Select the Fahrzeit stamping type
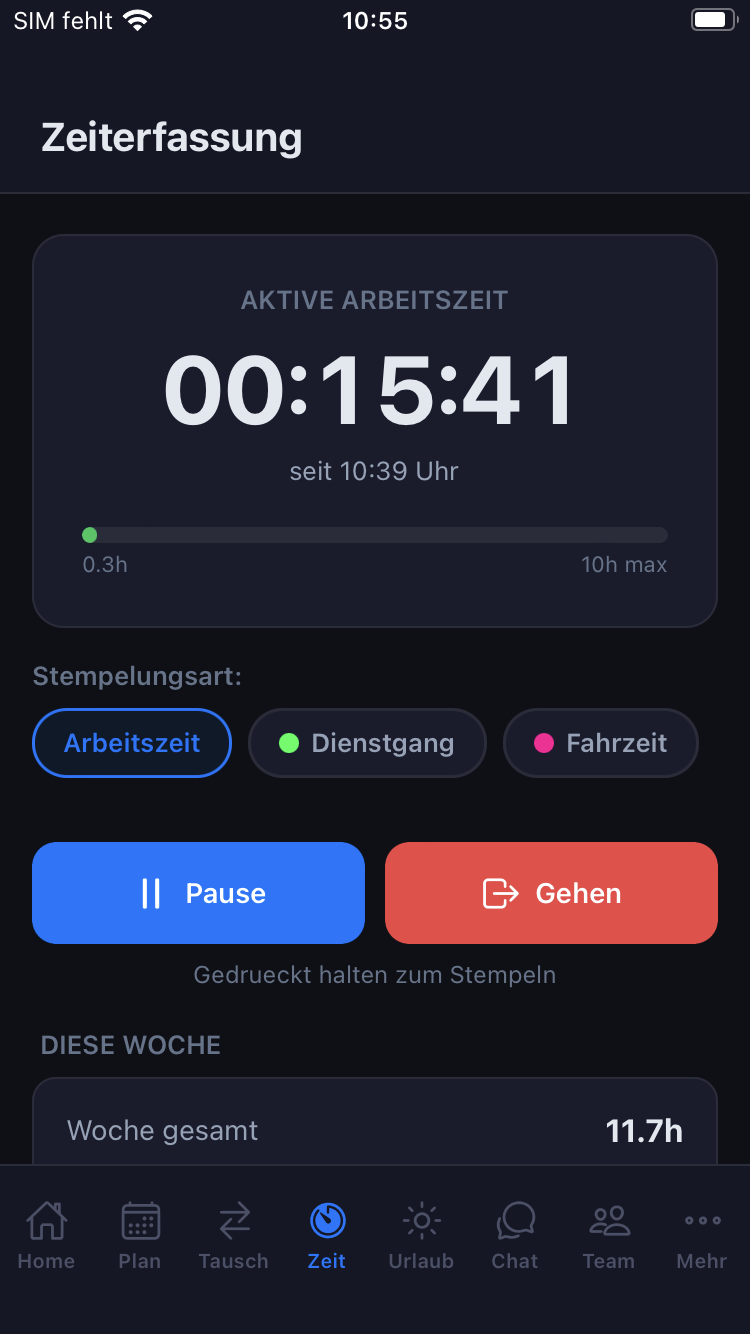The width and height of the screenshot is (750, 1334). click(x=600, y=743)
